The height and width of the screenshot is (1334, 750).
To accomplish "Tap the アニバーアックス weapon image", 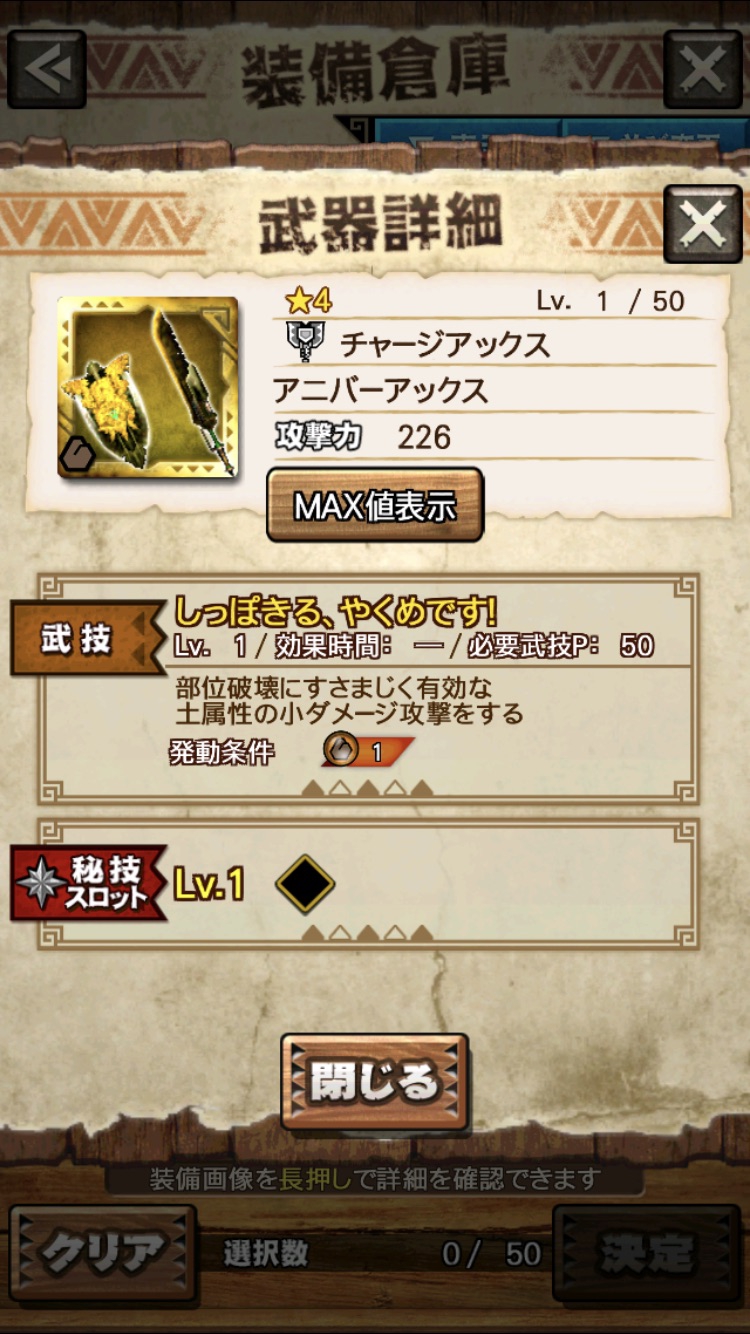I will (148, 387).
